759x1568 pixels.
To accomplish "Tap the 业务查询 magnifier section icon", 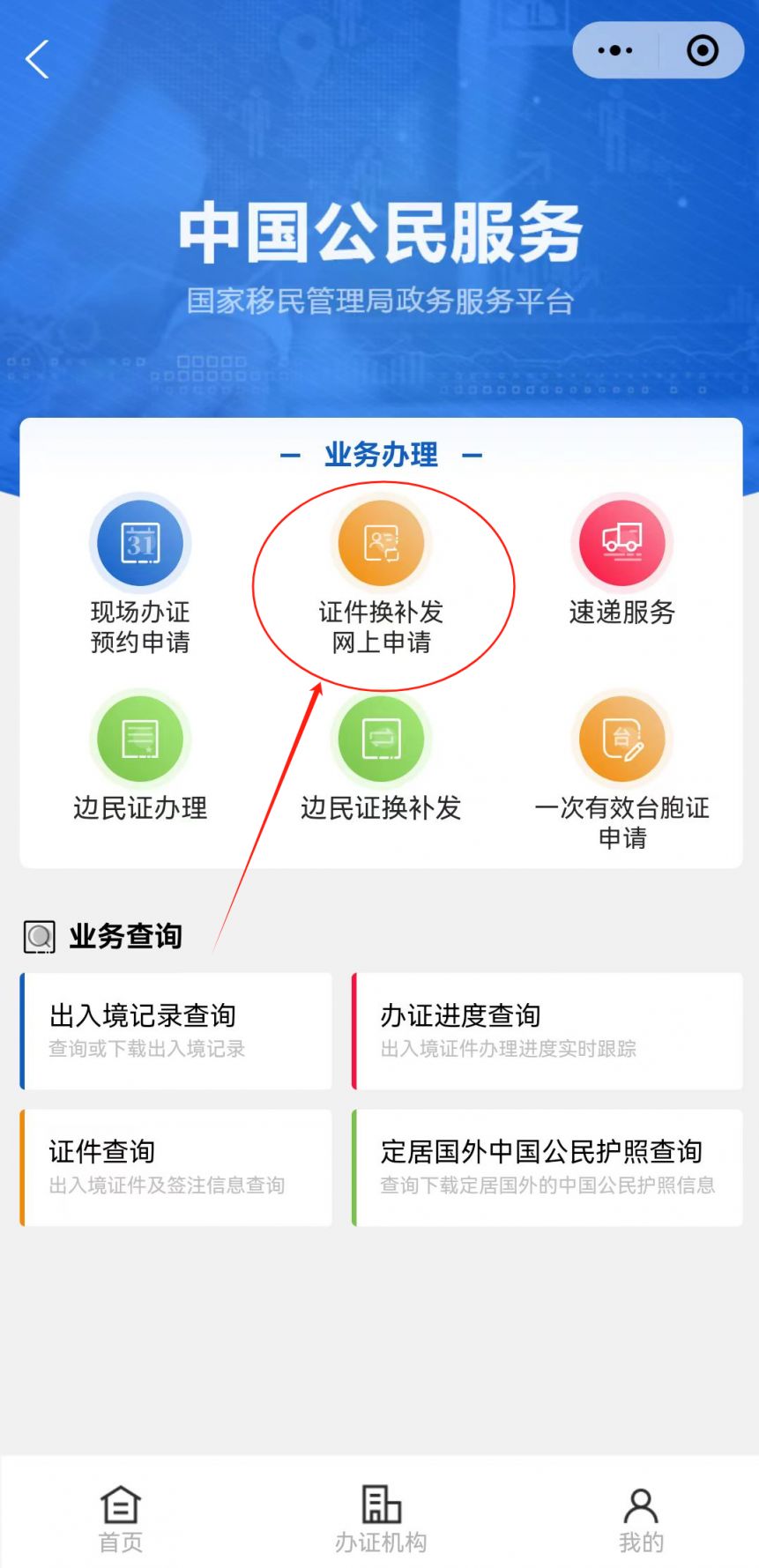I will pos(37,935).
